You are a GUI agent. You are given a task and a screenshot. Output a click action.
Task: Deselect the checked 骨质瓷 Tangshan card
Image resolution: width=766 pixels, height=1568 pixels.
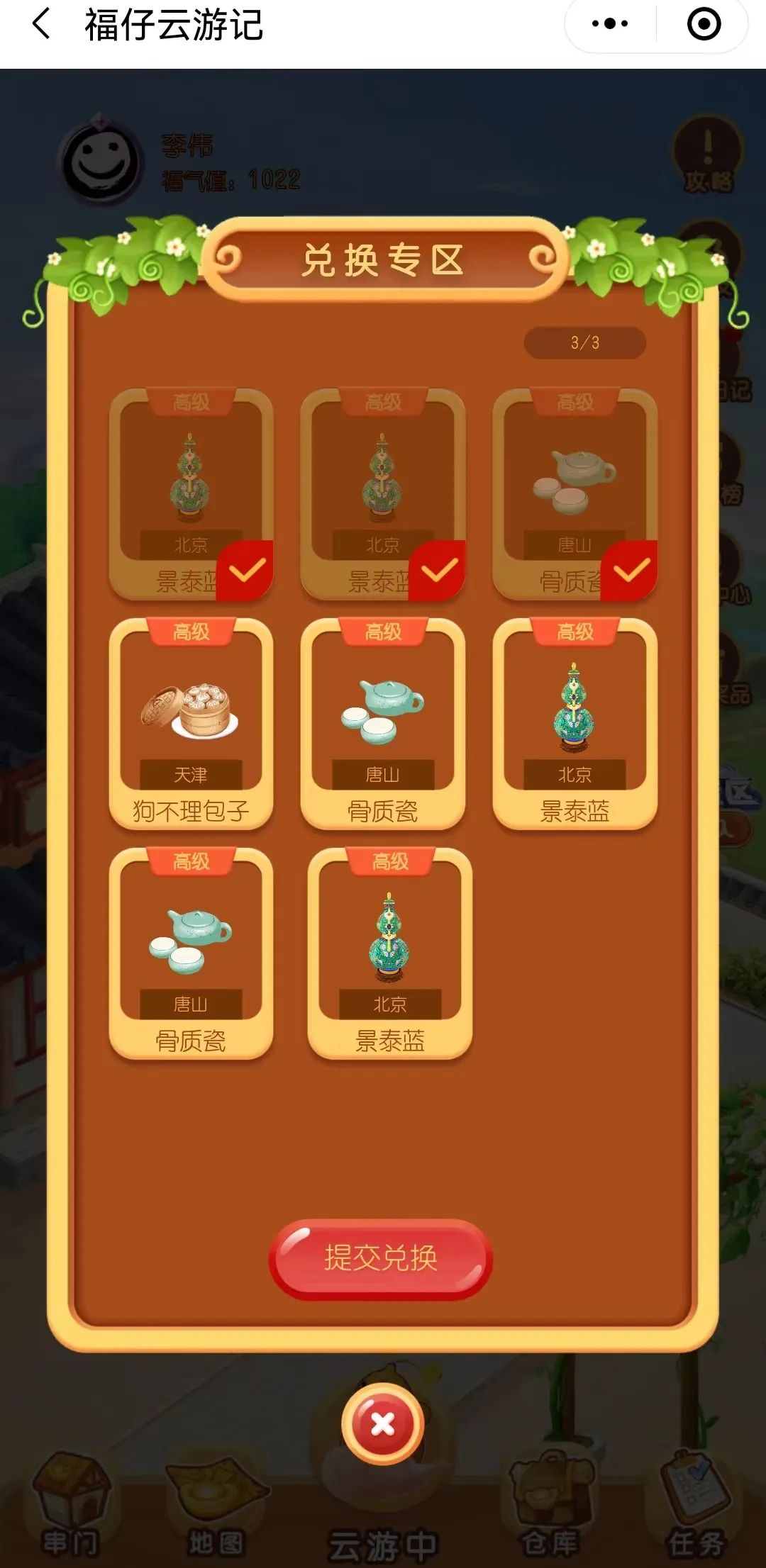click(574, 494)
